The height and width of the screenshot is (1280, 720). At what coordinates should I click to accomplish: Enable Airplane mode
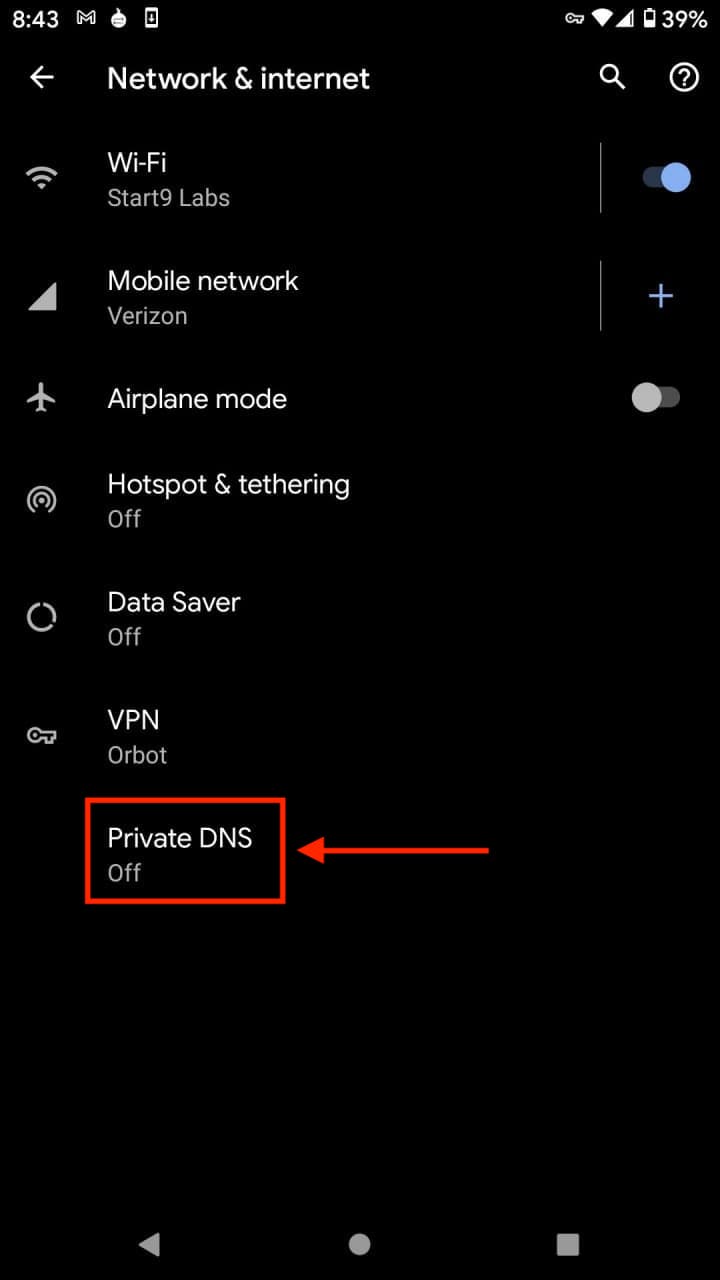(655, 398)
